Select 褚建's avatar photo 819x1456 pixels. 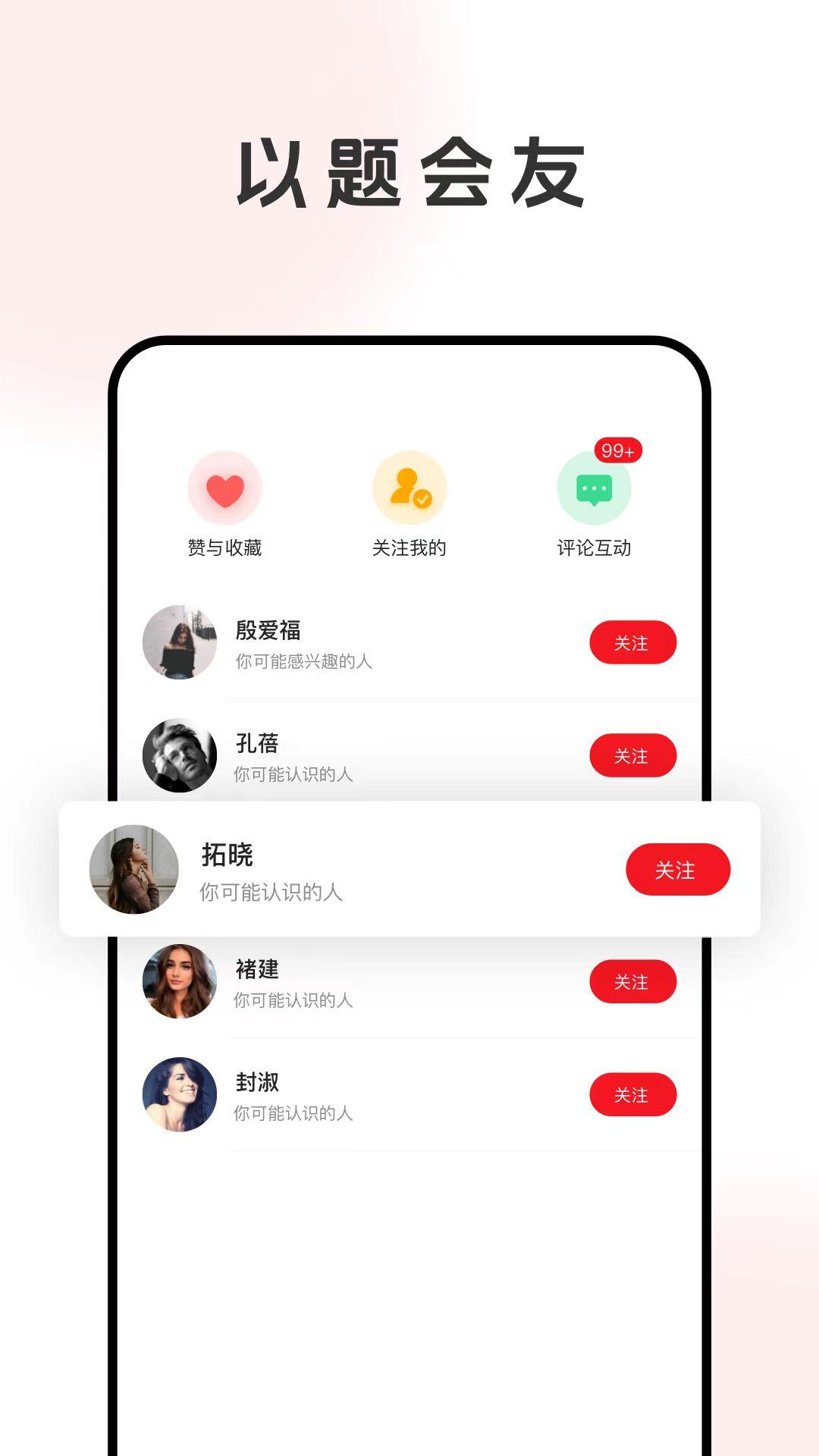tap(180, 982)
